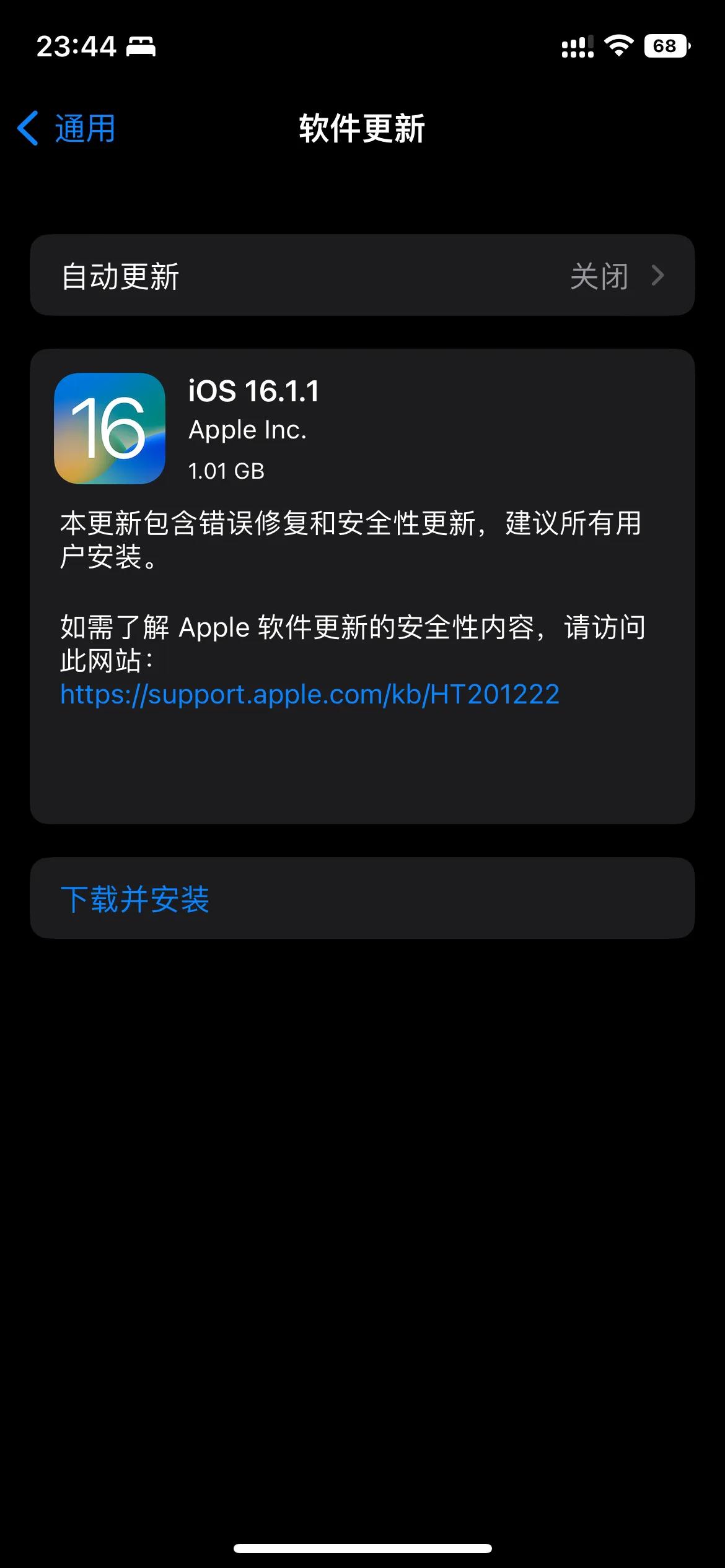Tap the battery indicator showing 68

[x=666, y=45]
